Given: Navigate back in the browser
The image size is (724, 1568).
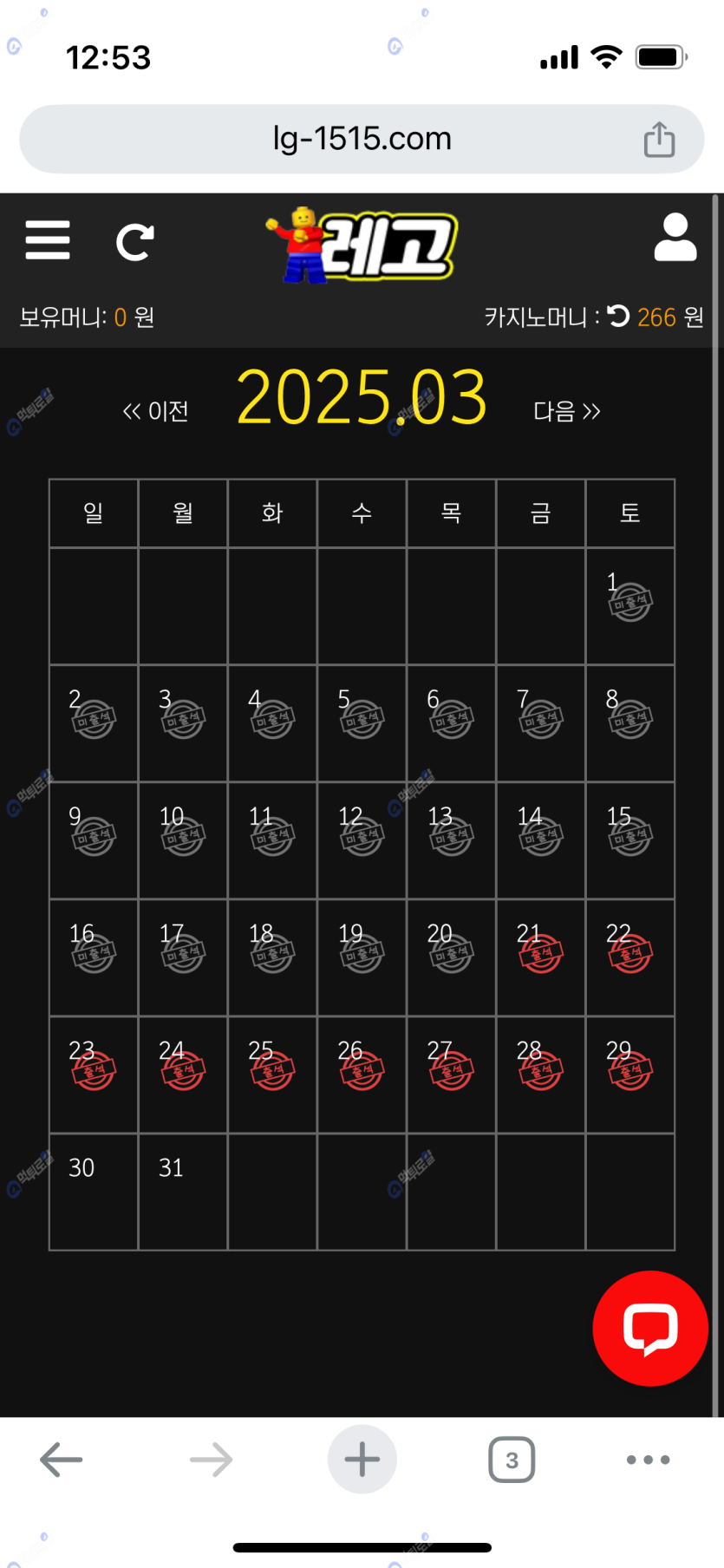Looking at the screenshot, I should (62, 1460).
